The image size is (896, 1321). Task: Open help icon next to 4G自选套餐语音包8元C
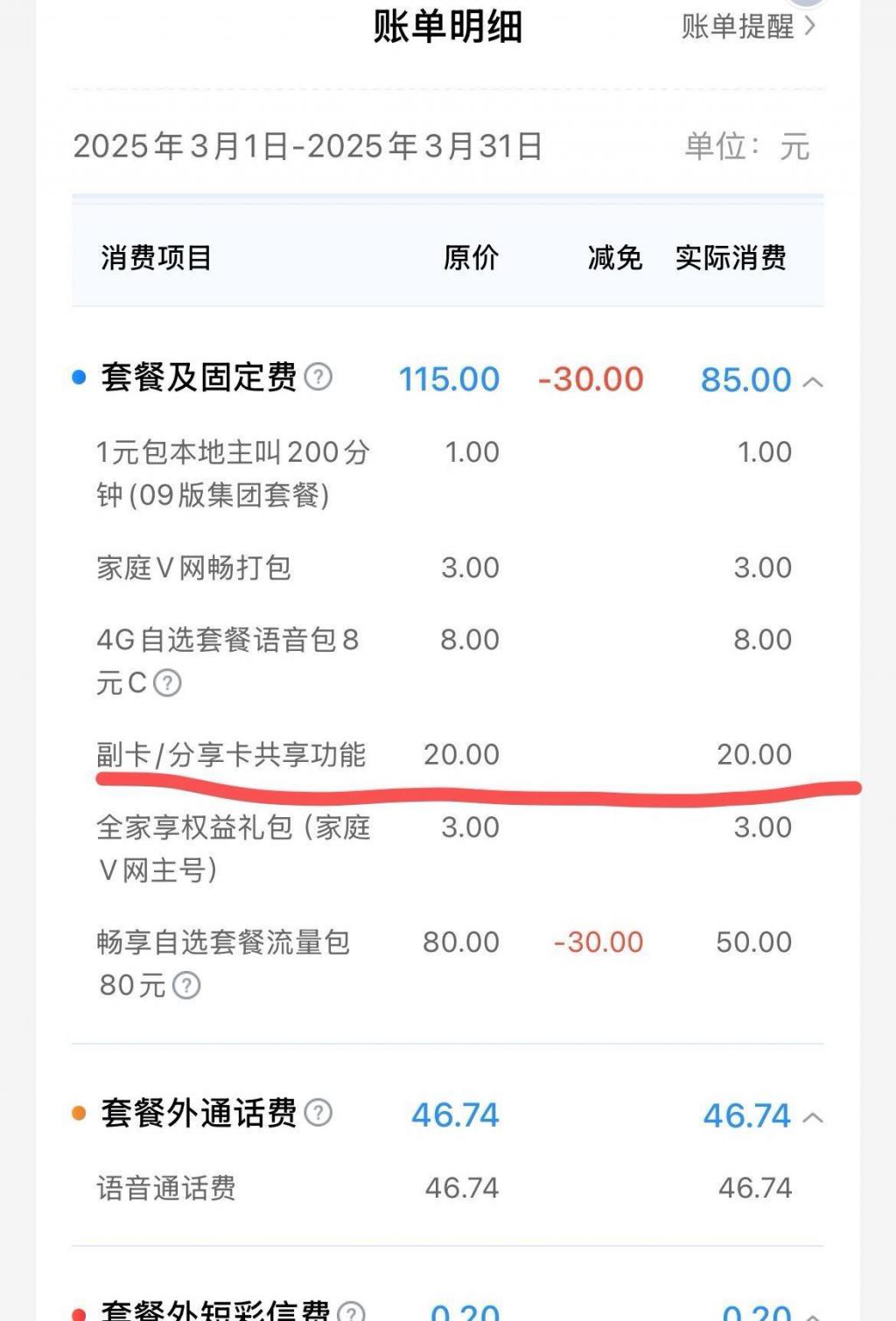pos(167,682)
